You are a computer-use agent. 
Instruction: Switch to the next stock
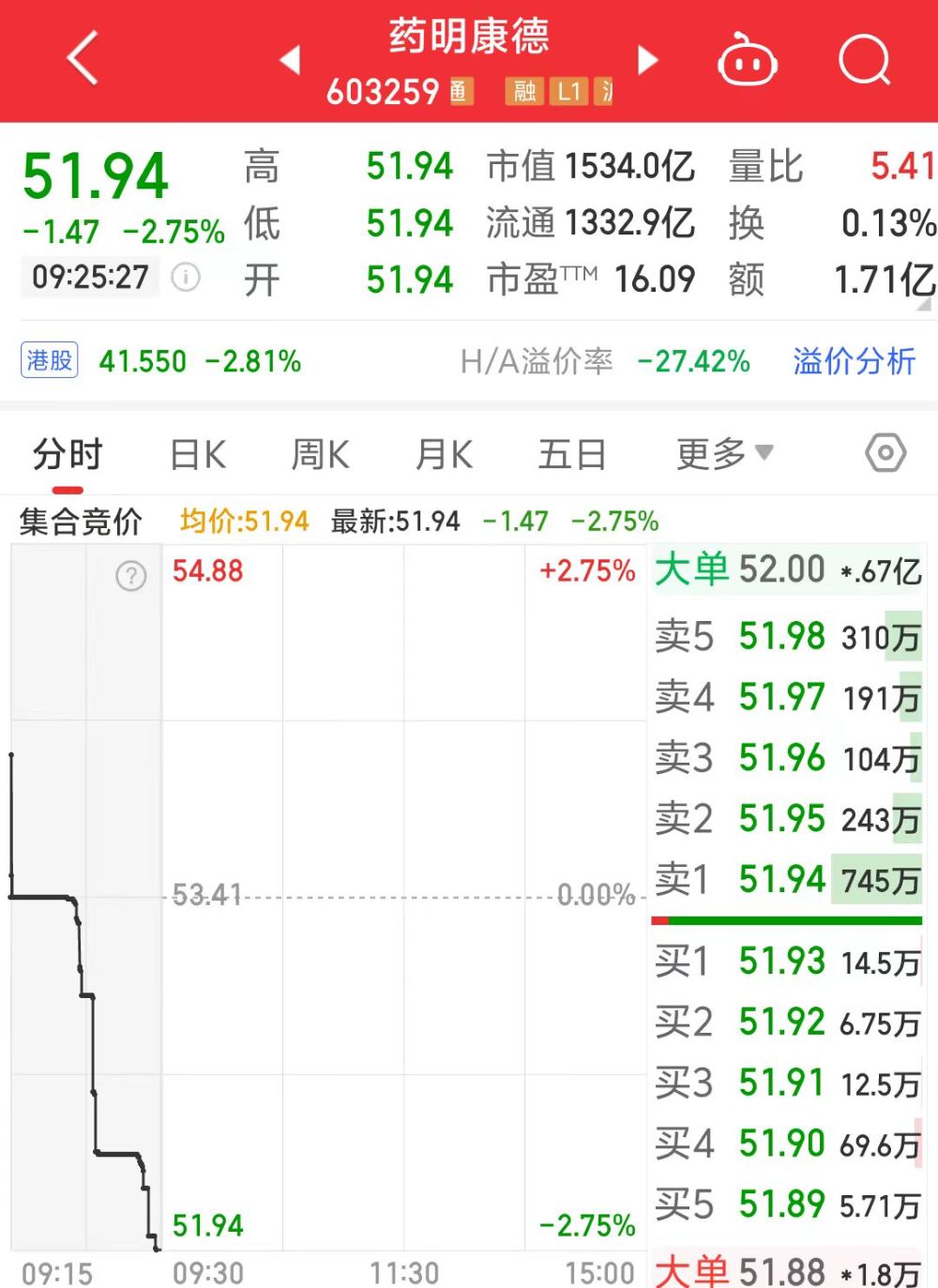click(x=647, y=60)
